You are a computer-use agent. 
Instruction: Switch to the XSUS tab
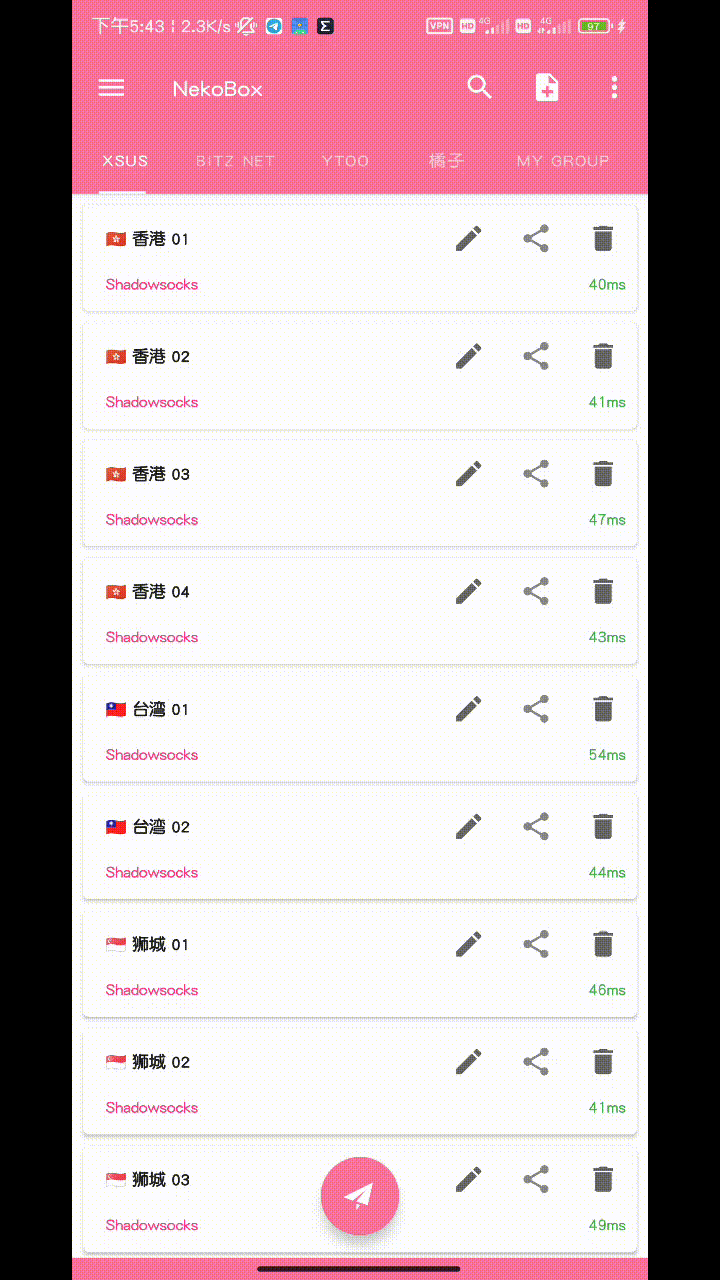point(125,161)
